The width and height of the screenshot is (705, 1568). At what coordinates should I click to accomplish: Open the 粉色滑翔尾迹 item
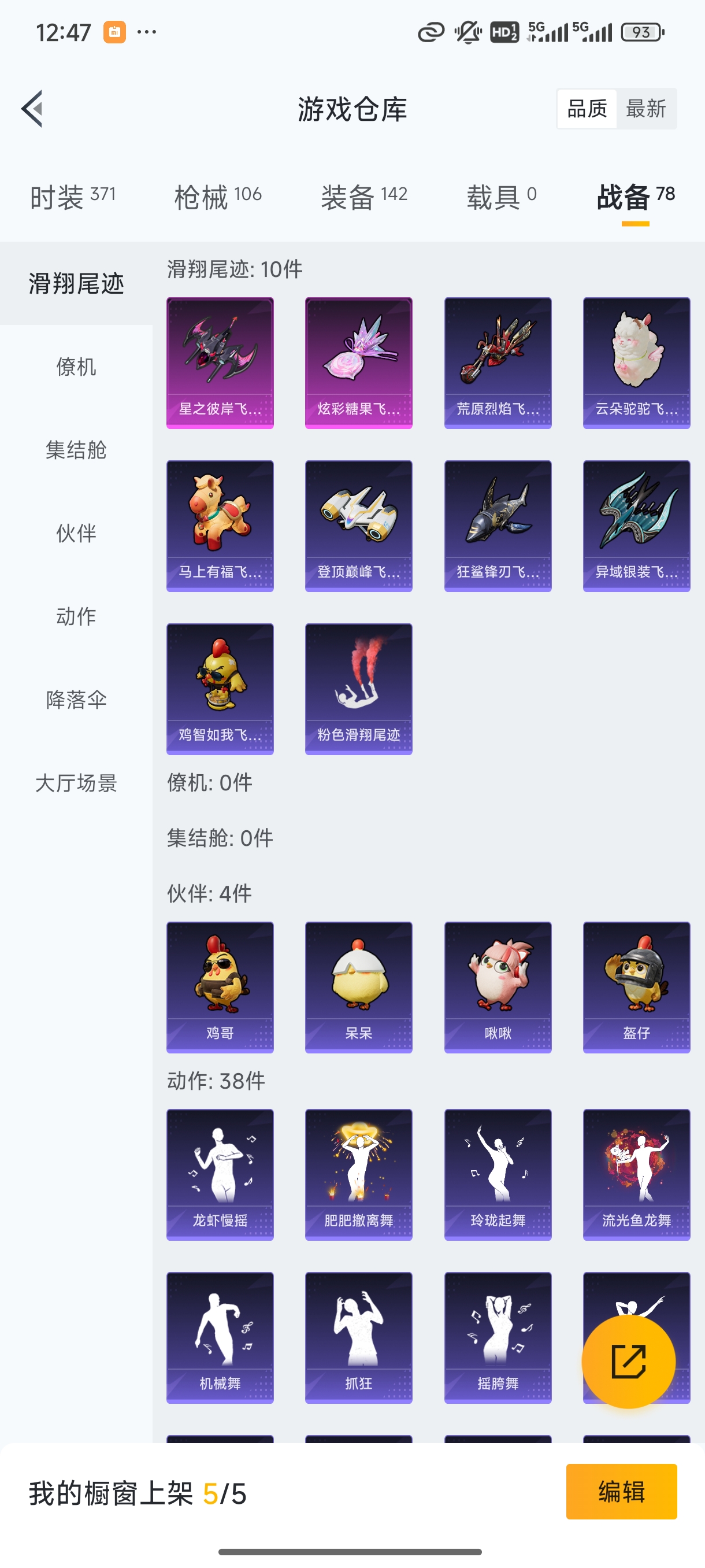[358, 688]
